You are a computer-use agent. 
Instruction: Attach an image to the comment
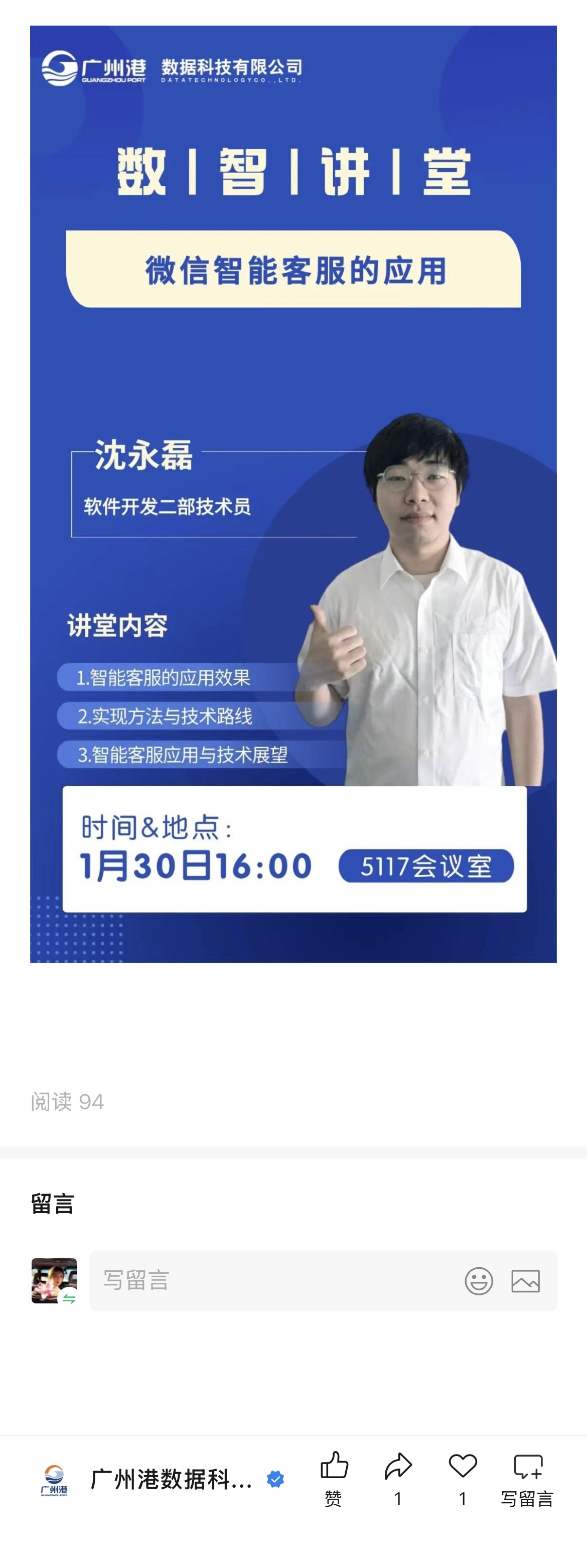[x=526, y=1281]
